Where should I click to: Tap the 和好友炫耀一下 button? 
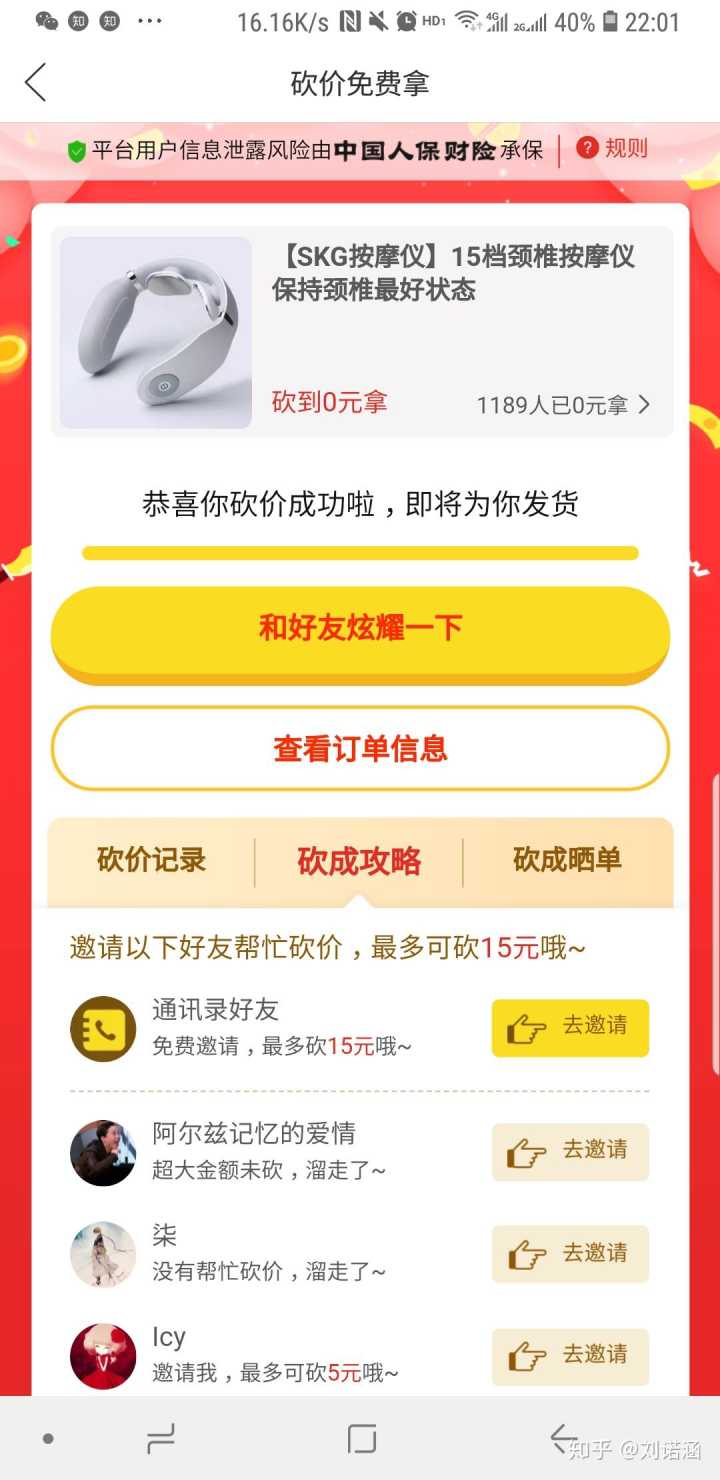point(360,629)
